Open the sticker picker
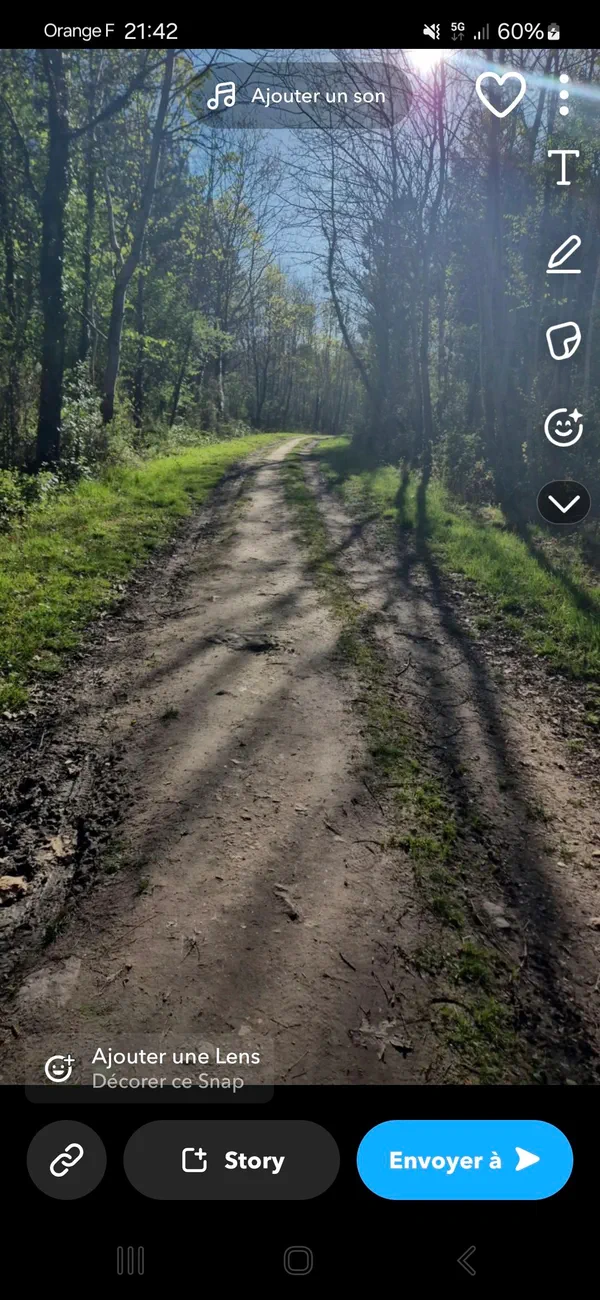600x1300 pixels. 564,341
